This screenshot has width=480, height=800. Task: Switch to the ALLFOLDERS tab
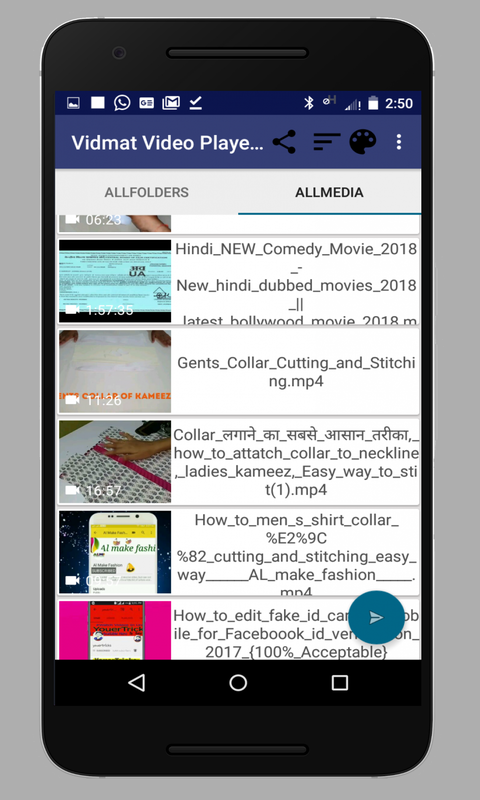pyautogui.click(x=146, y=192)
